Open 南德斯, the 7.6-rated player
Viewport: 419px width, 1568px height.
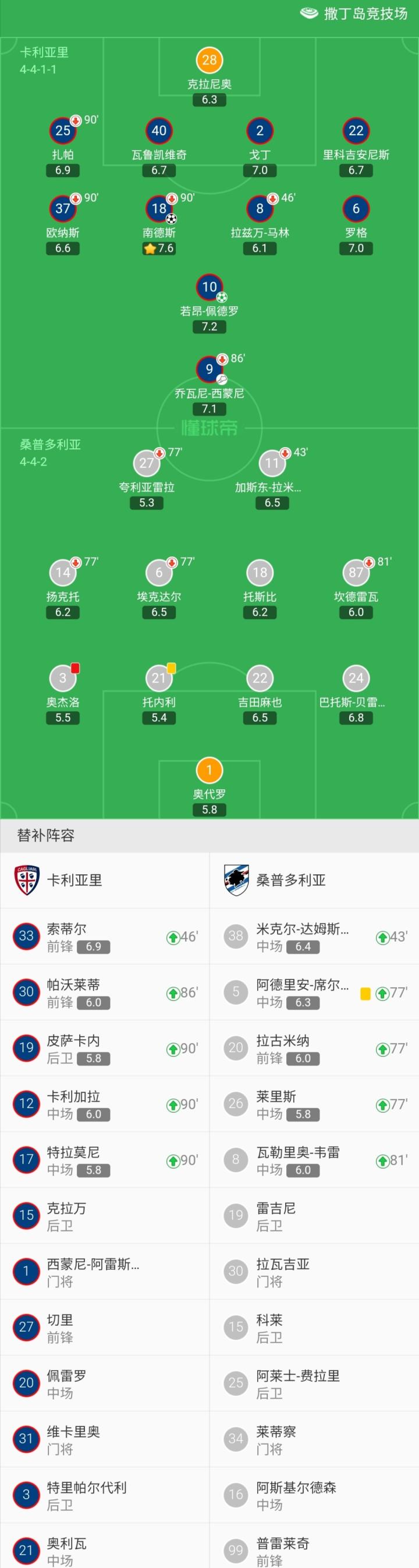tap(159, 209)
